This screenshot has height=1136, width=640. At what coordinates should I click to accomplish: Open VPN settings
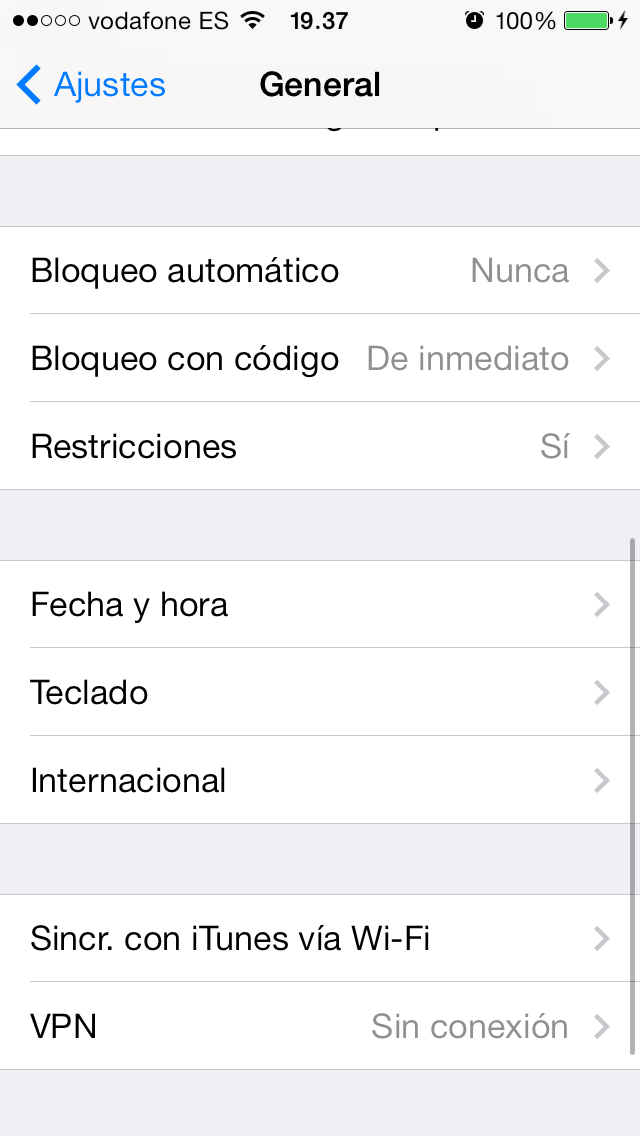320,1026
